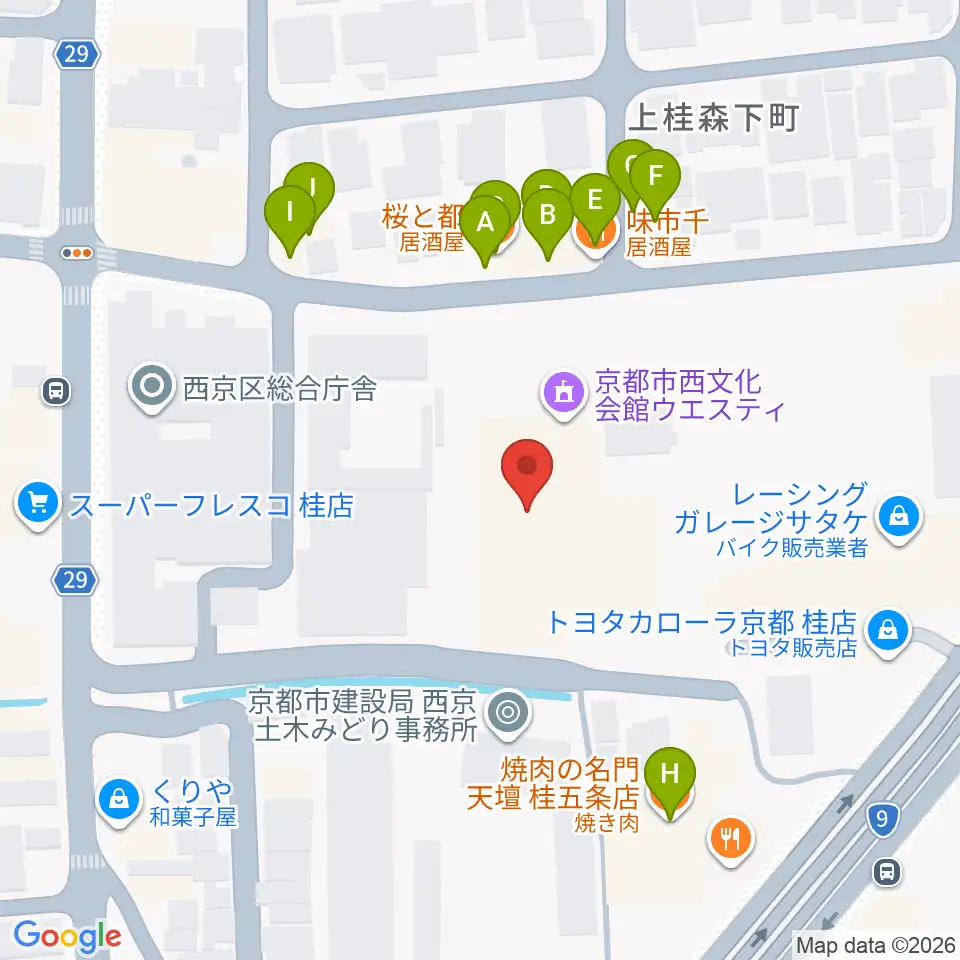
Task: Open the 西京区総合庁舎 place pin
Action: click(x=152, y=388)
